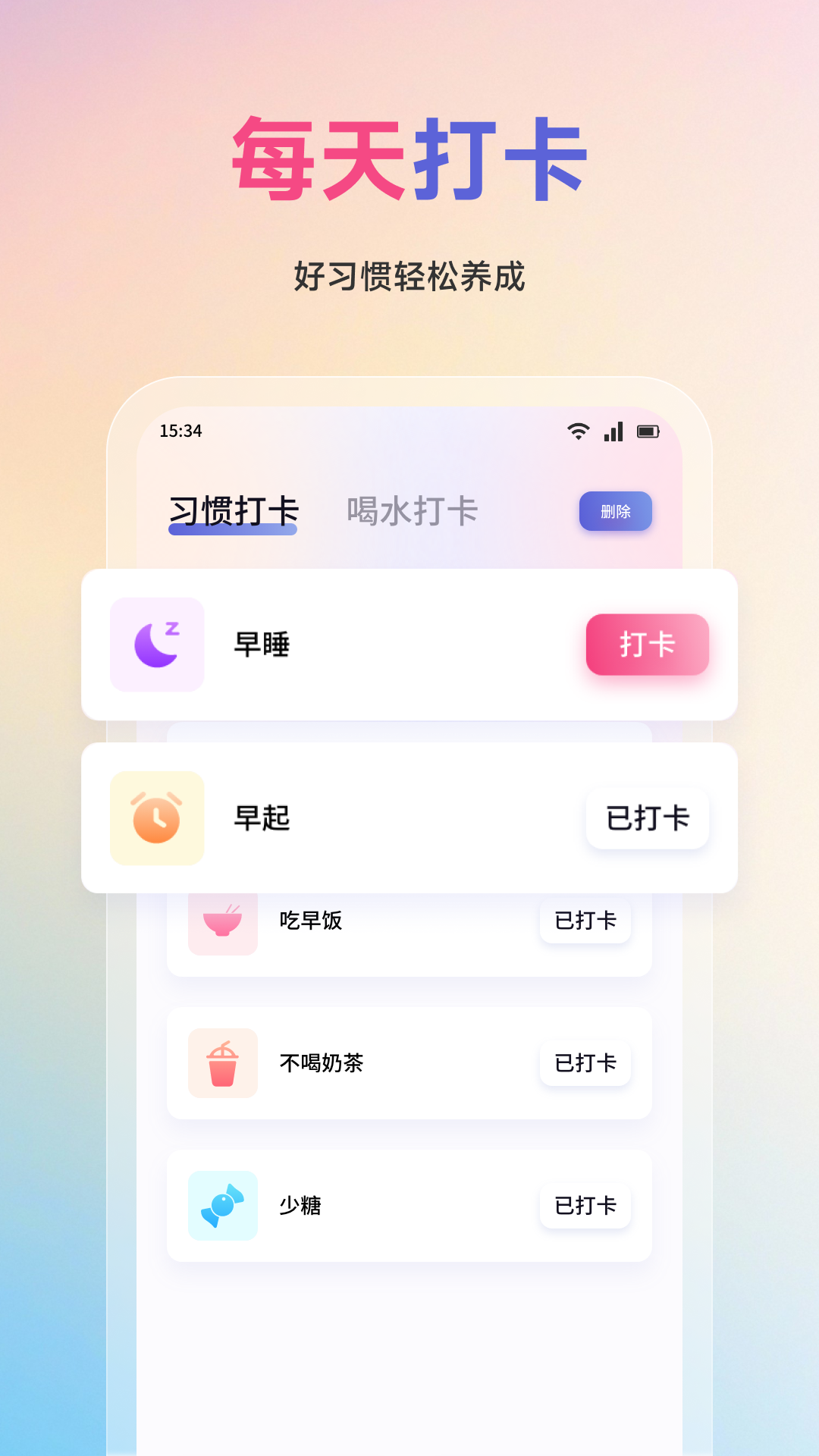819x1456 pixels.
Task: Toggle 已打卡 status for 早起
Action: click(647, 817)
